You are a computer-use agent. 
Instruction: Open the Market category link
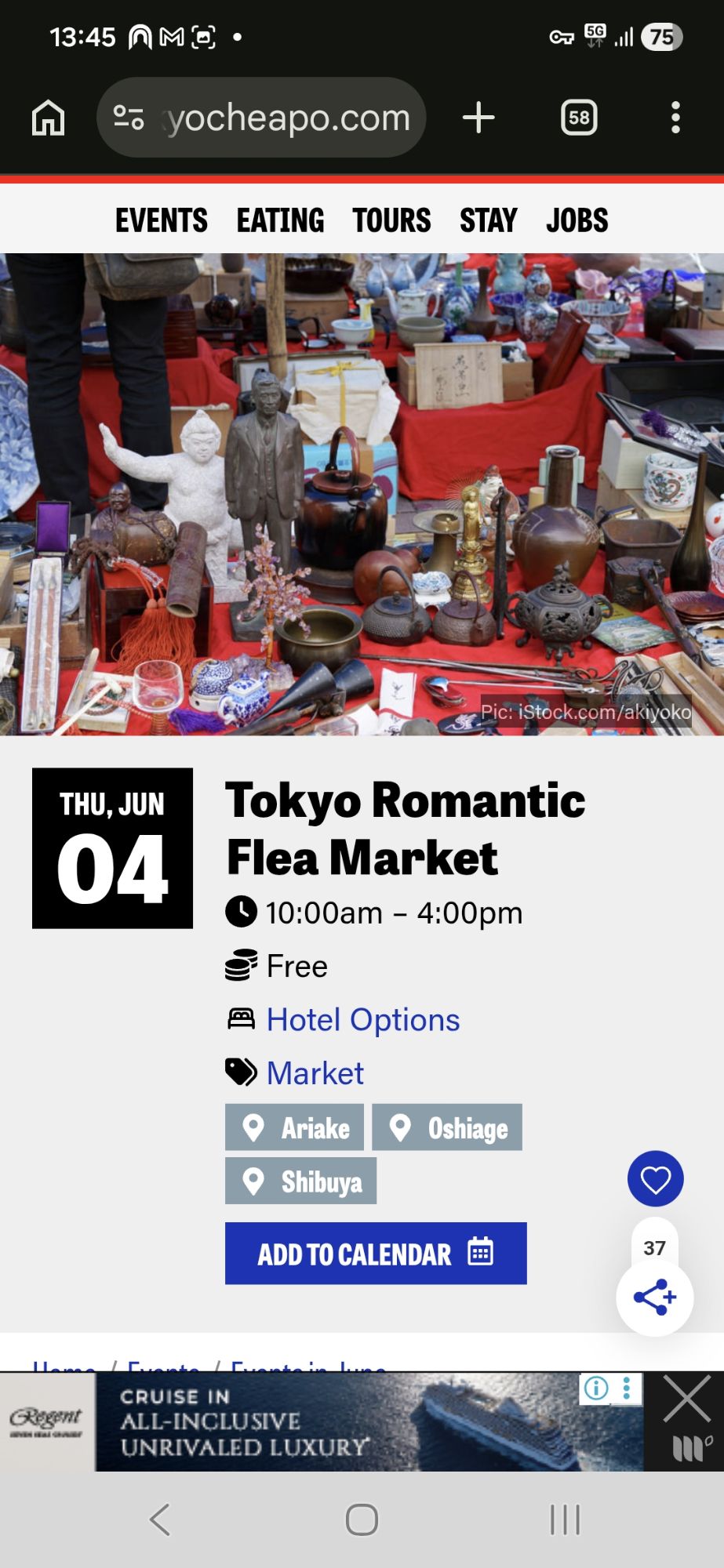[315, 1073]
